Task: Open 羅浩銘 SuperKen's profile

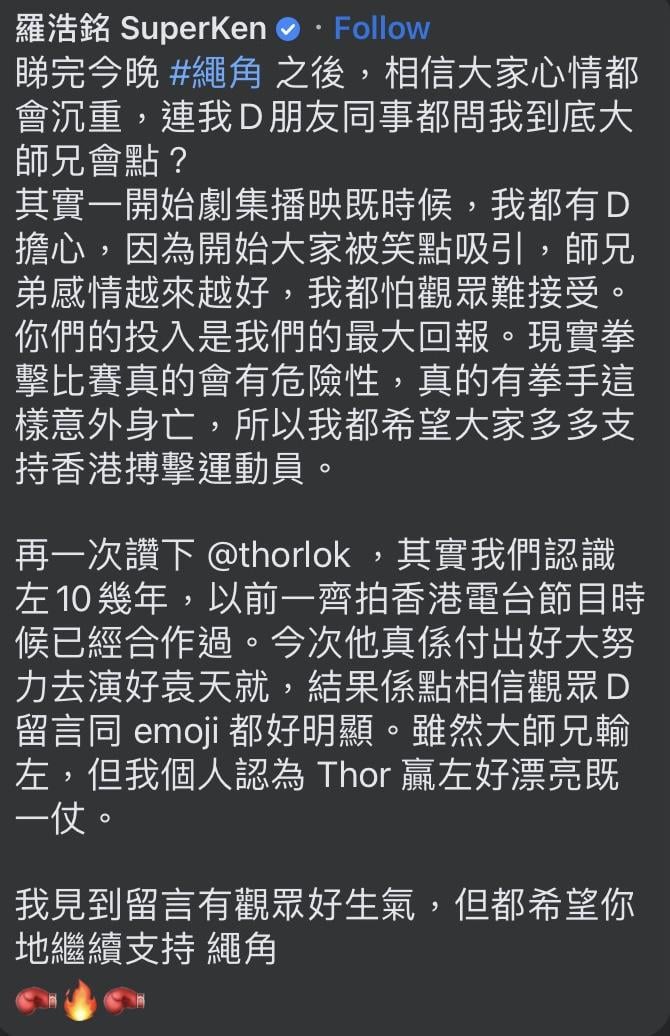Action: click(x=140, y=28)
